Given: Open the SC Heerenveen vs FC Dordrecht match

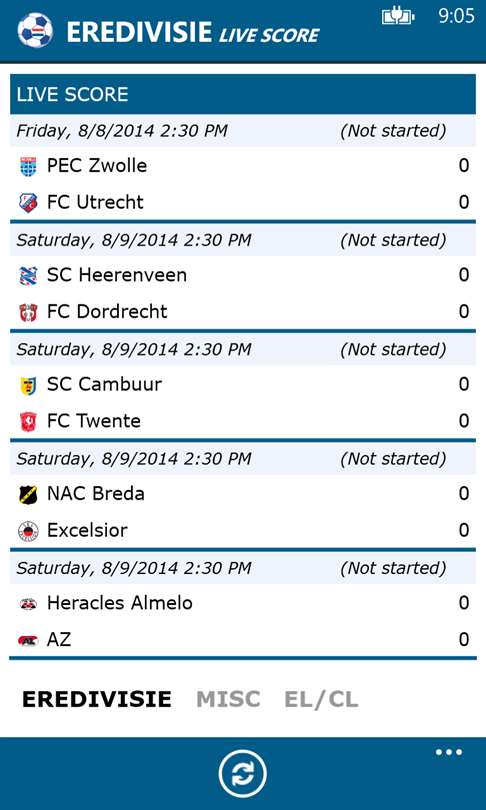Looking at the screenshot, I should click(x=243, y=279).
